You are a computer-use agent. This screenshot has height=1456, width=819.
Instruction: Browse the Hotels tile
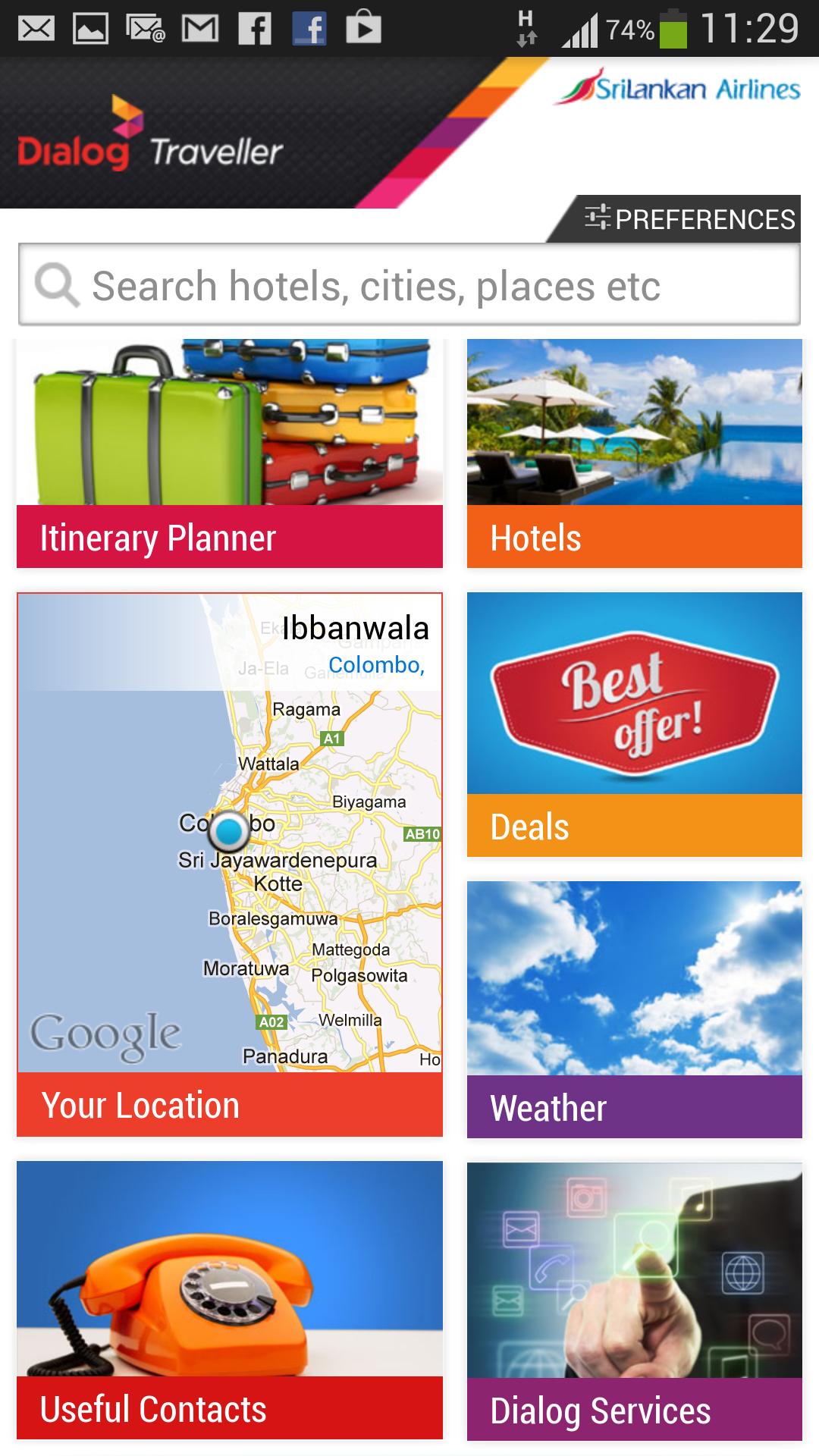click(634, 453)
